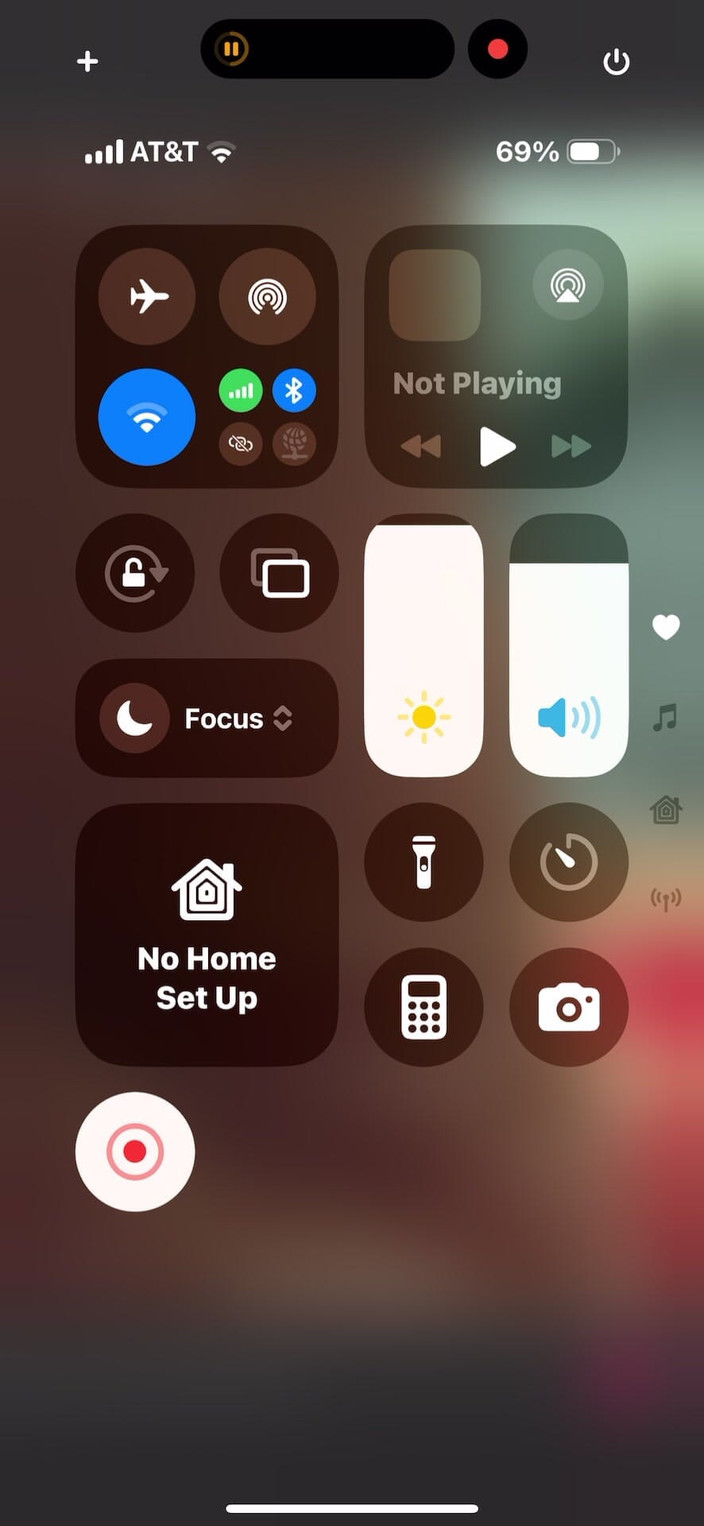The width and height of the screenshot is (704, 1526).
Task: Open the No Home Set Up tile
Action: [207, 935]
